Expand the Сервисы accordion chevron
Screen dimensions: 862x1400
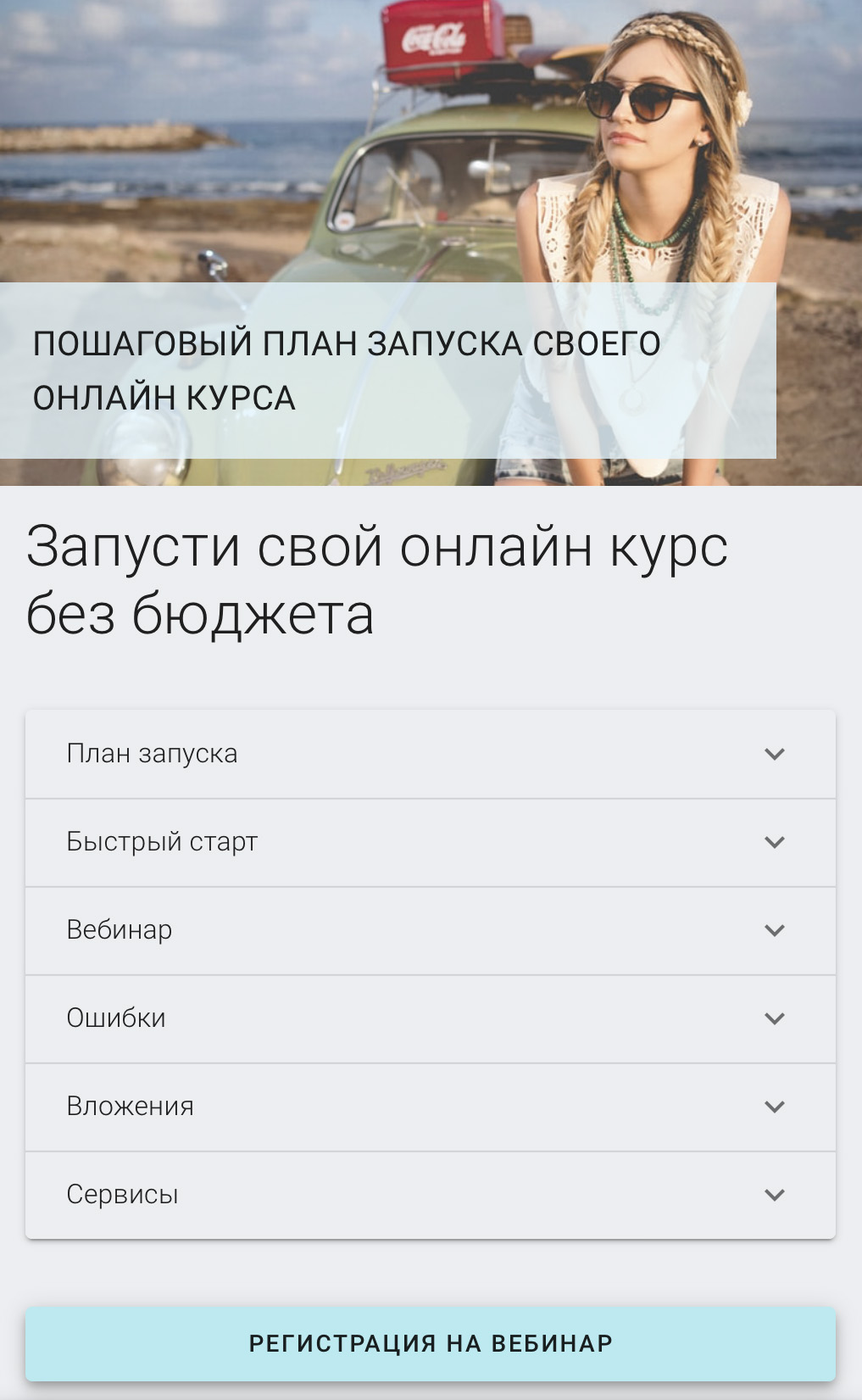pyautogui.click(x=774, y=1195)
